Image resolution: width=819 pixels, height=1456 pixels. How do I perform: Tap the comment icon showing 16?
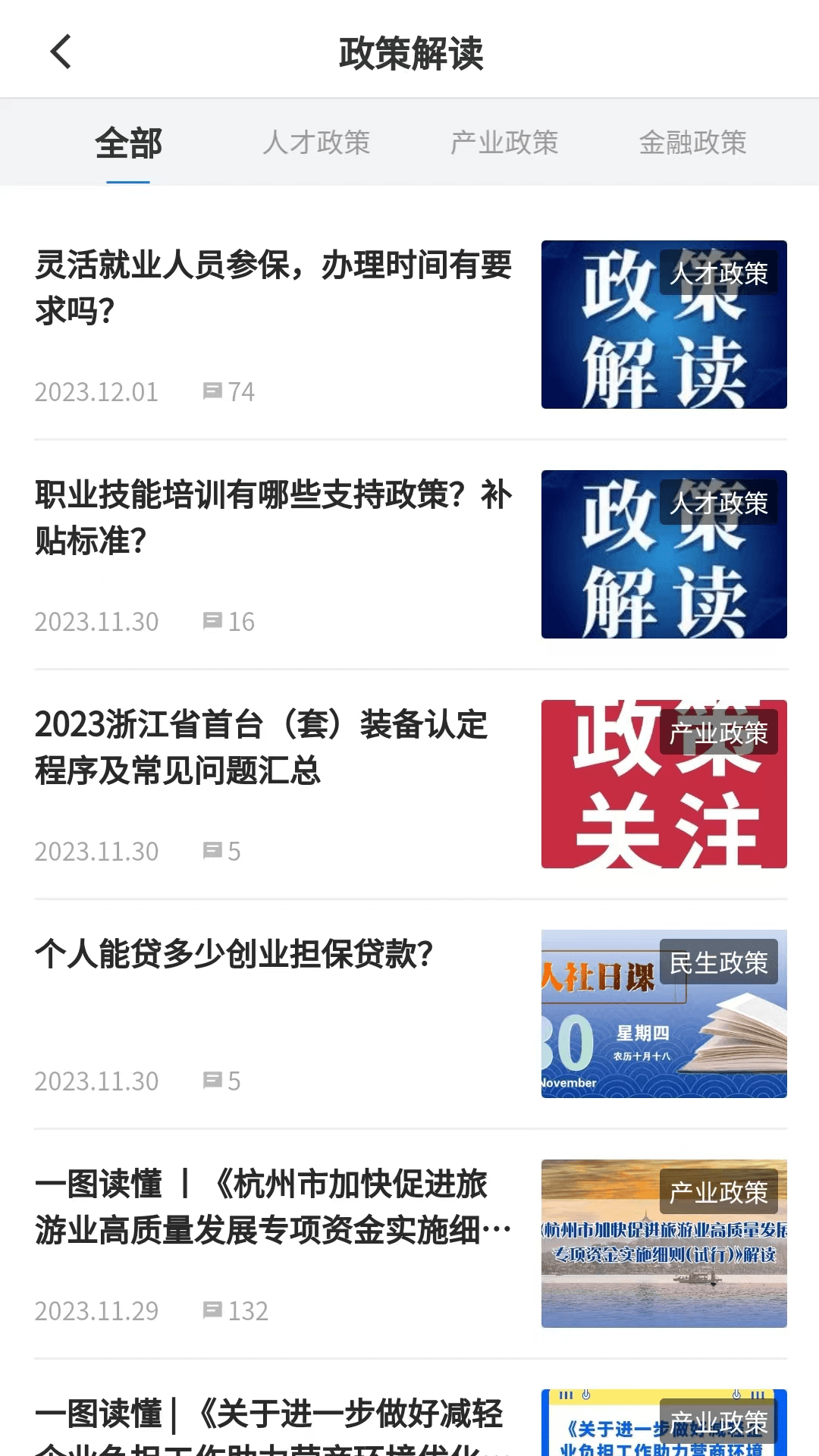pos(213,622)
